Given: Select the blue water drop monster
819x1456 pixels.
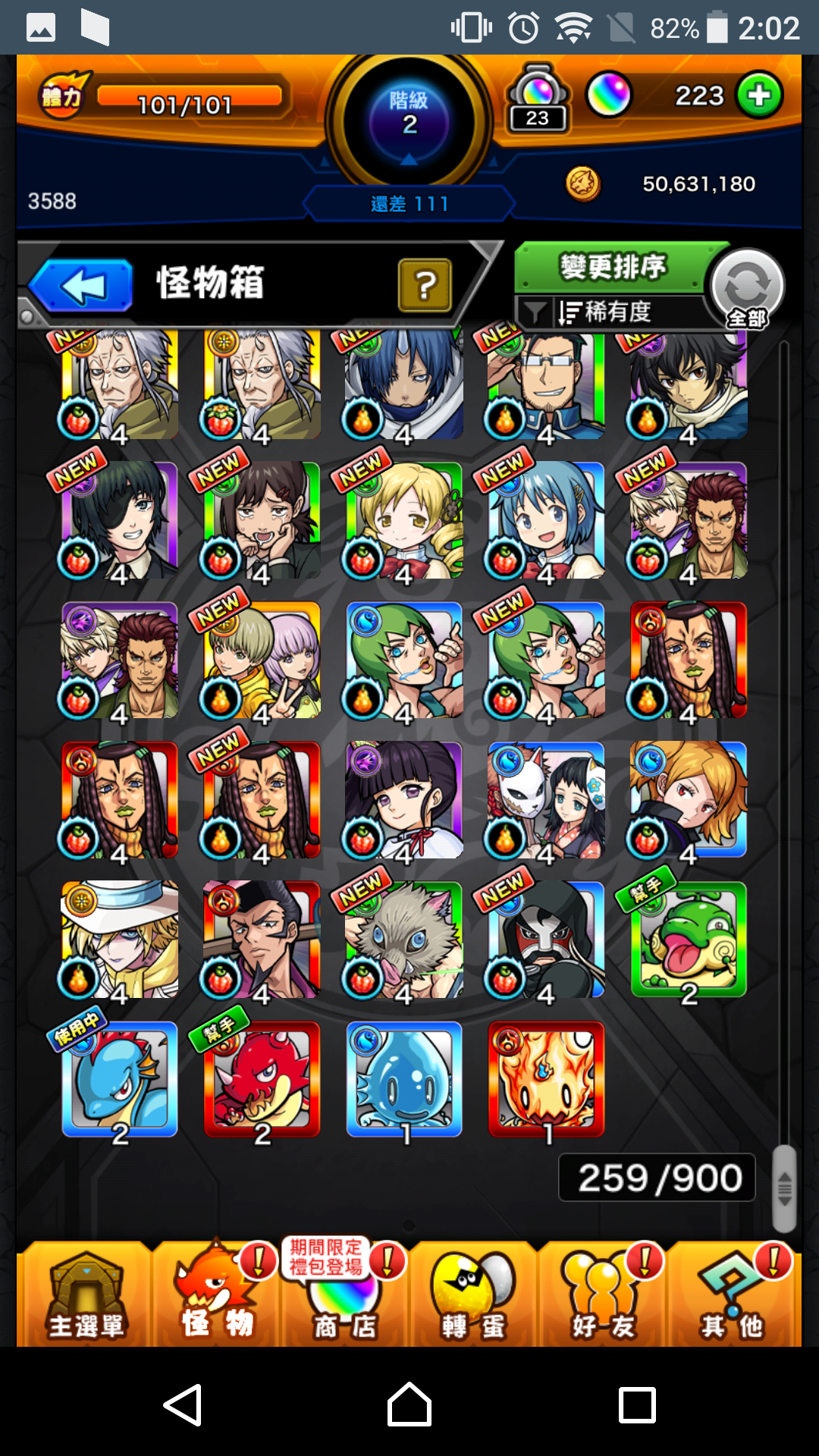Looking at the screenshot, I should click(404, 1078).
